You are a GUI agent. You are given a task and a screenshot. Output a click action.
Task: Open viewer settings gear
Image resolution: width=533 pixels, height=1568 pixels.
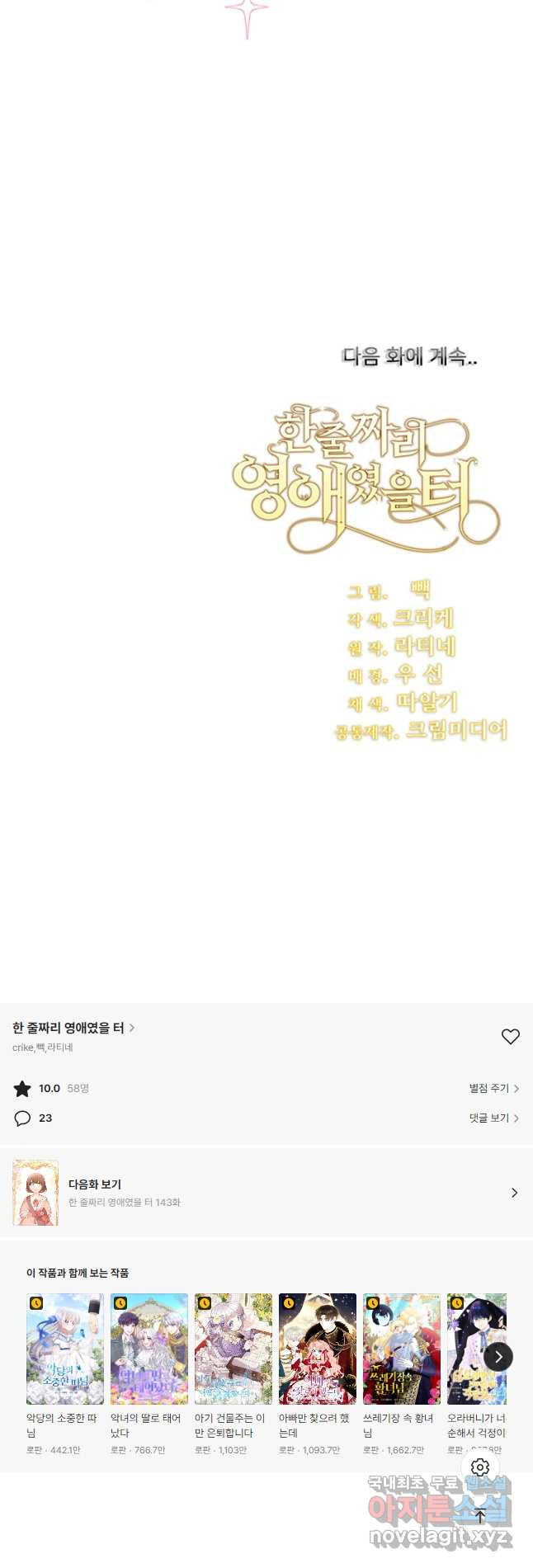(480, 1467)
